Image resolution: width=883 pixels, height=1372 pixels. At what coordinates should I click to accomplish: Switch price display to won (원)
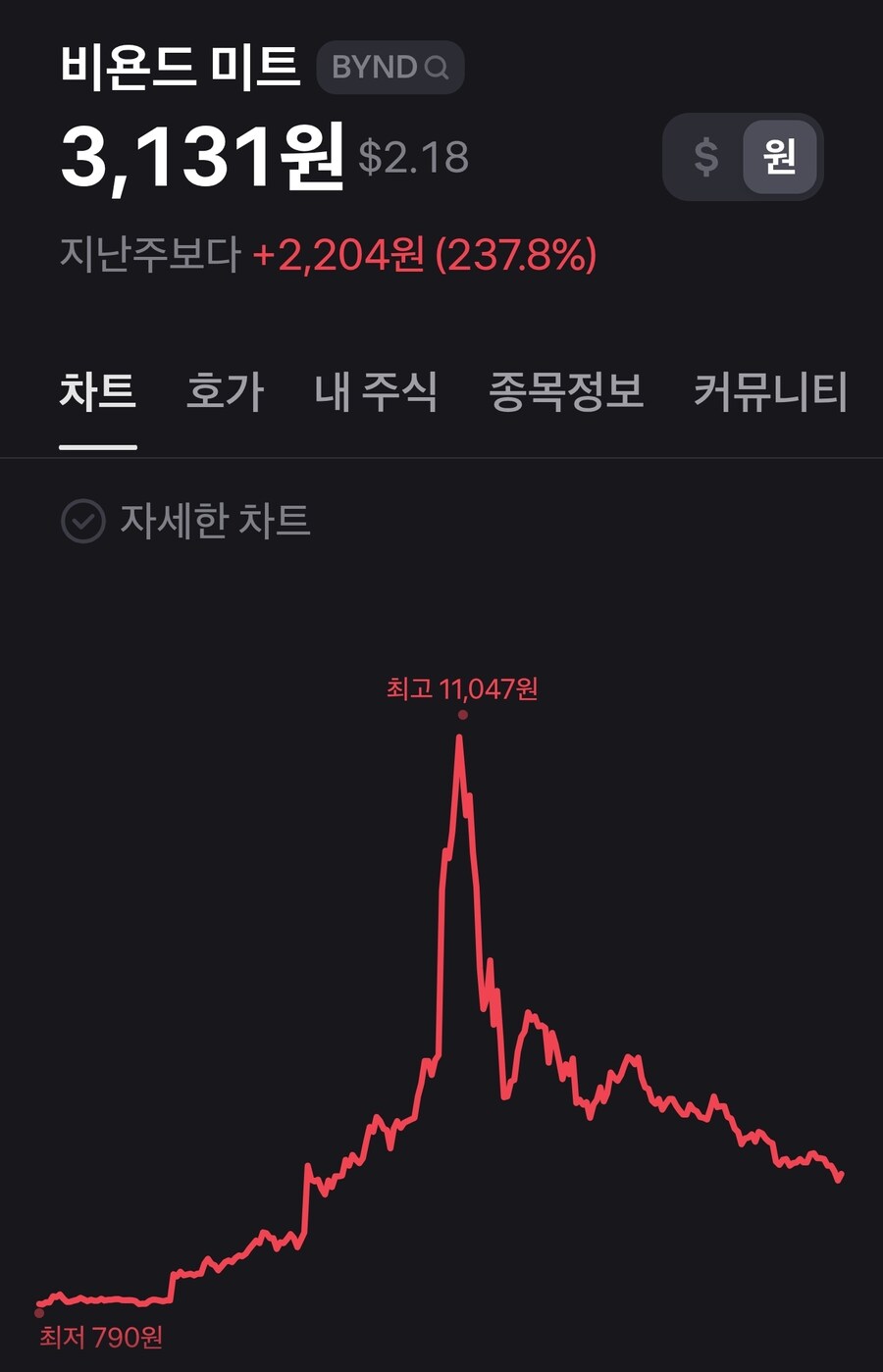(x=779, y=157)
